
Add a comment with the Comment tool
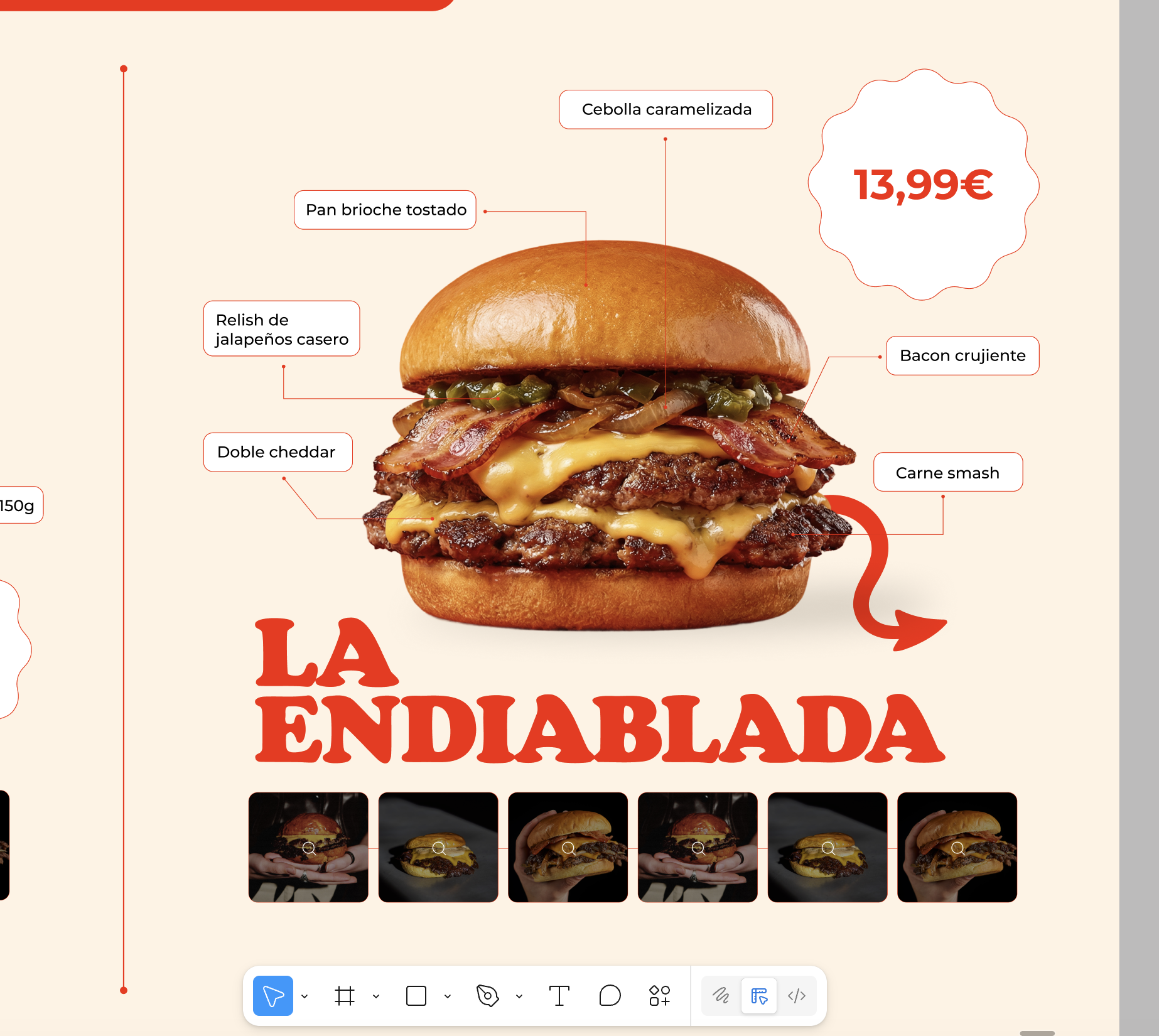610,996
